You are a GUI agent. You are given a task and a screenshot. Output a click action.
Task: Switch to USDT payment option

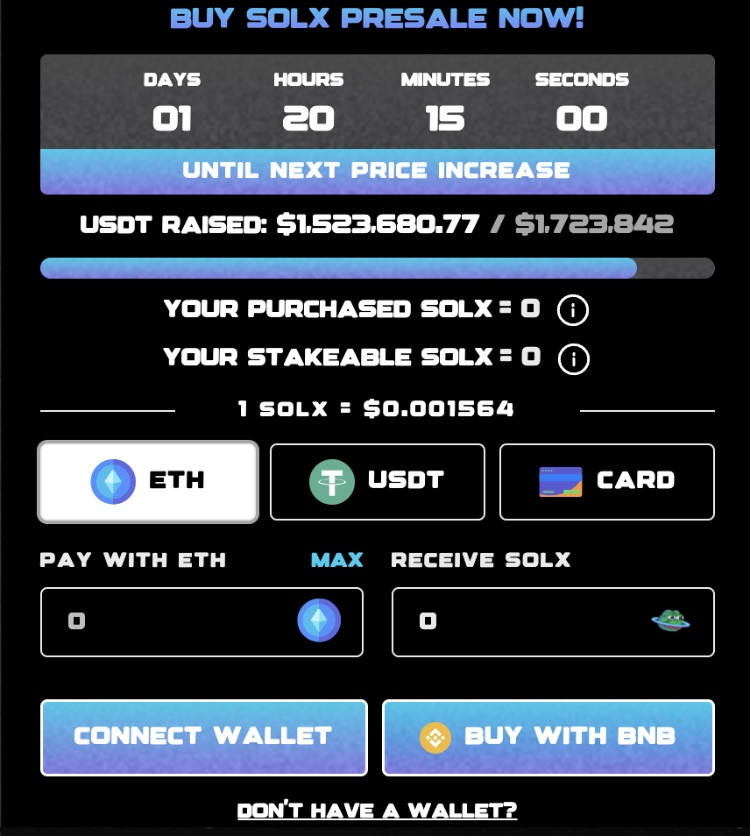377,482
